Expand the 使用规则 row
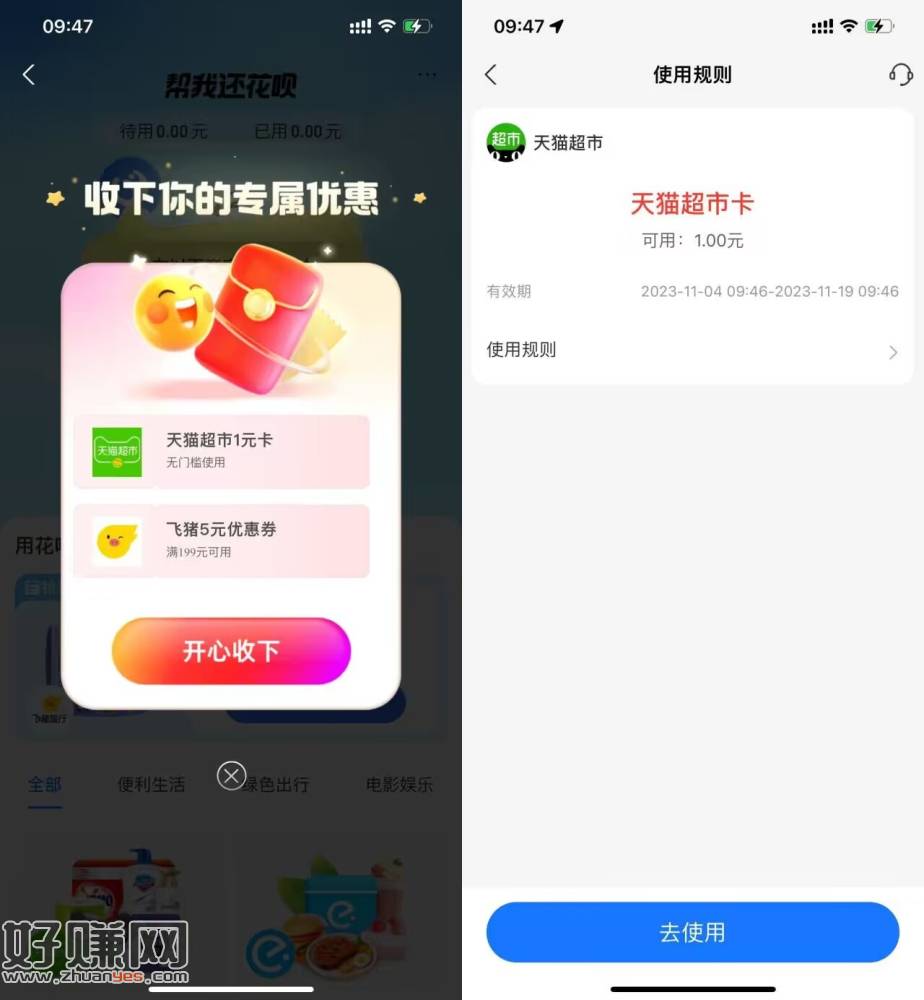The image size is (924, 1000). click(692, 350)
